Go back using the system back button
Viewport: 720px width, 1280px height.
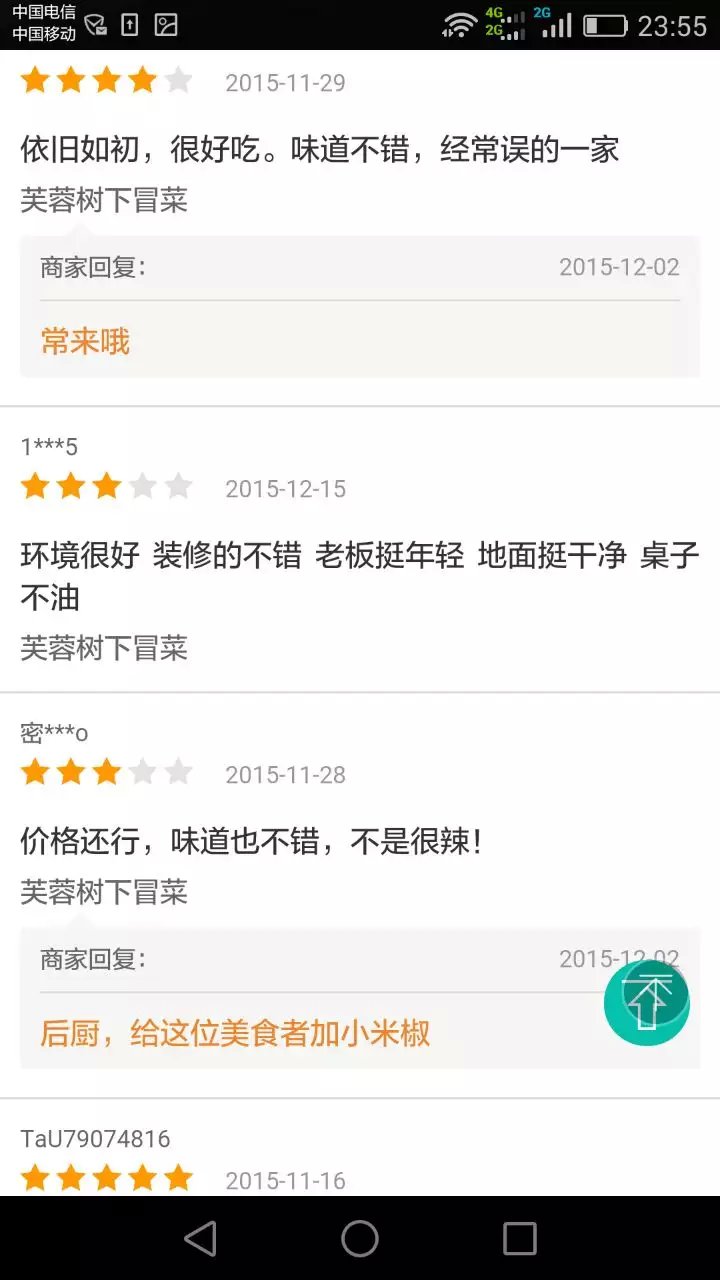tap(201, 1239)
